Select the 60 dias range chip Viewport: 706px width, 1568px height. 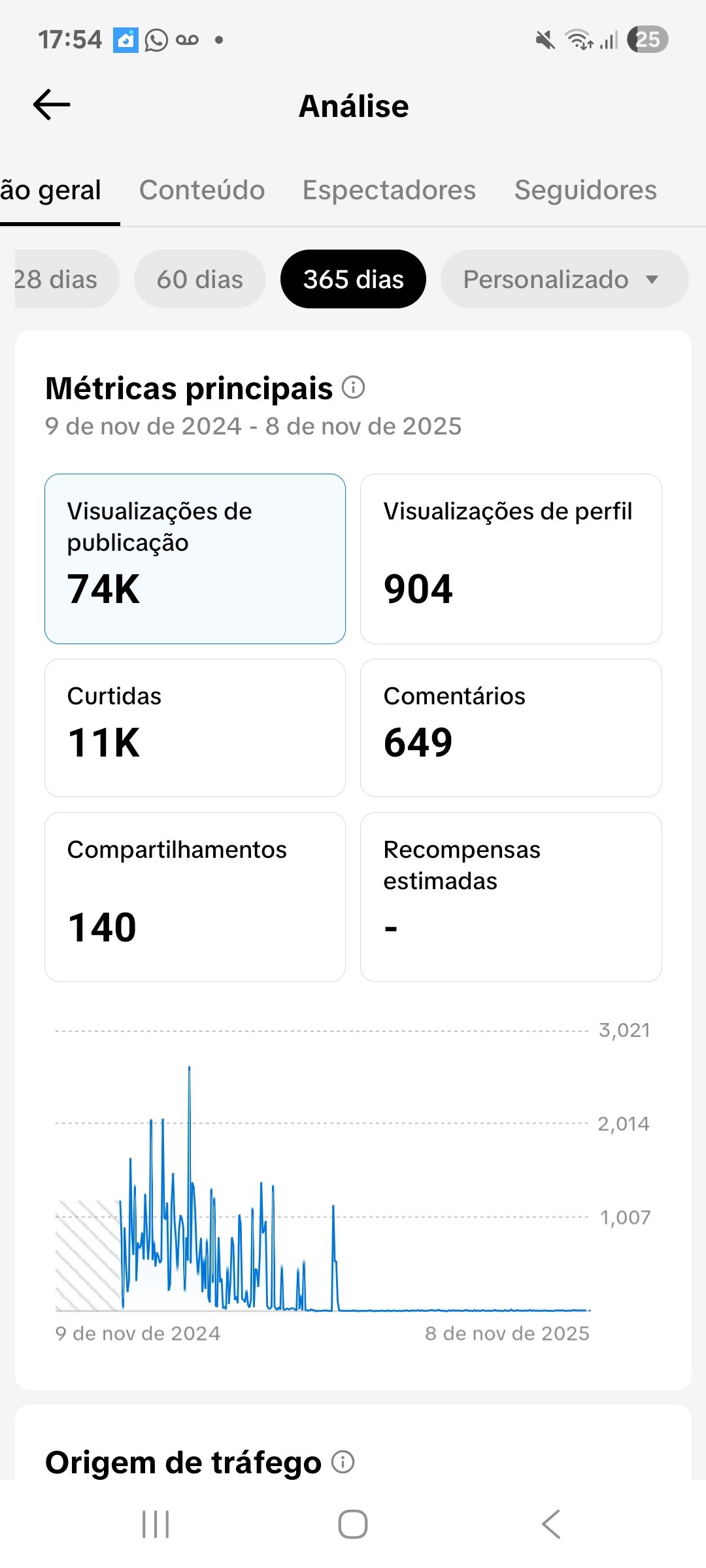click(x=200, y=280)
